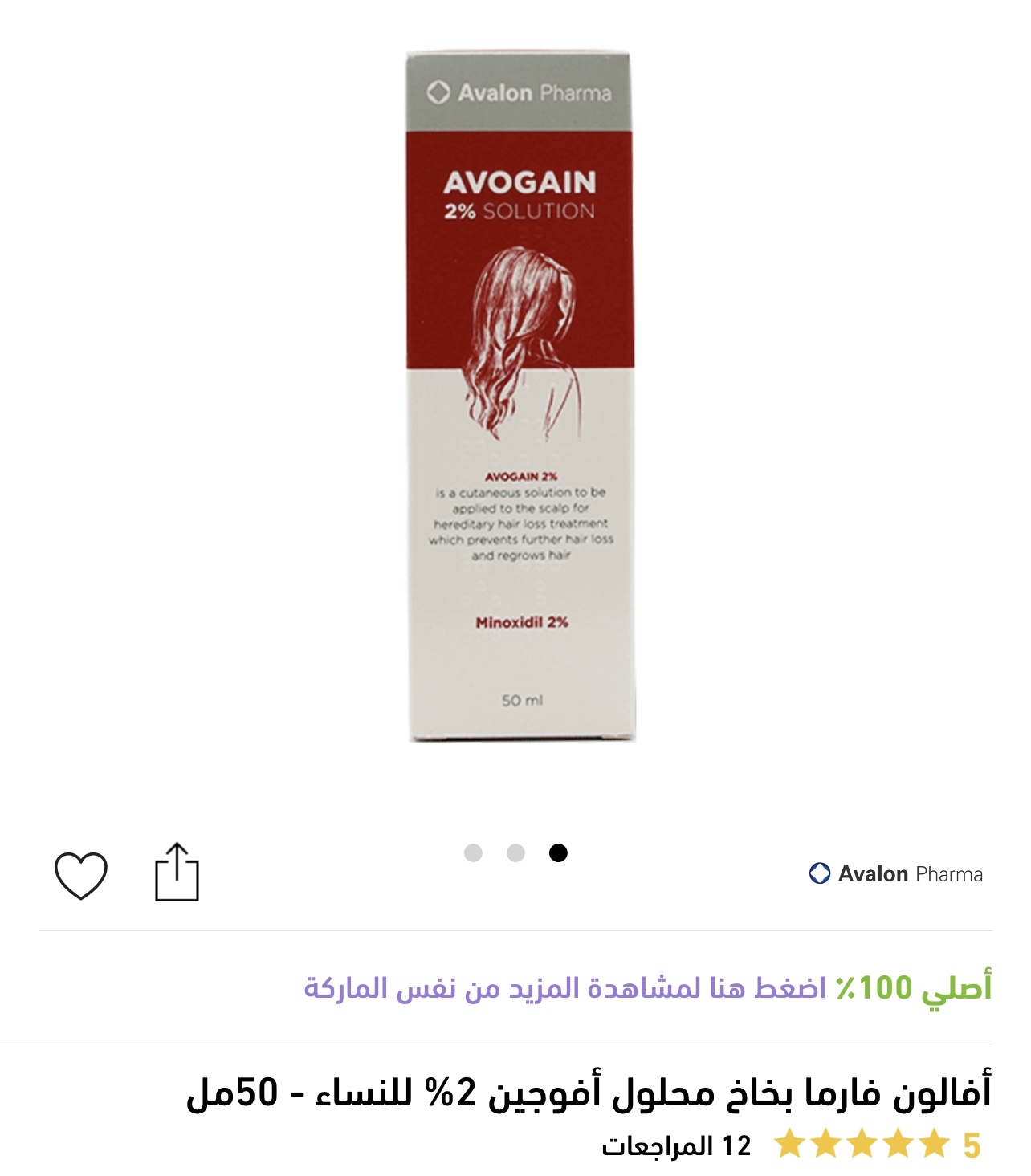
Task: Jump to the middle image indicator dot
Action: pos(515,852)
